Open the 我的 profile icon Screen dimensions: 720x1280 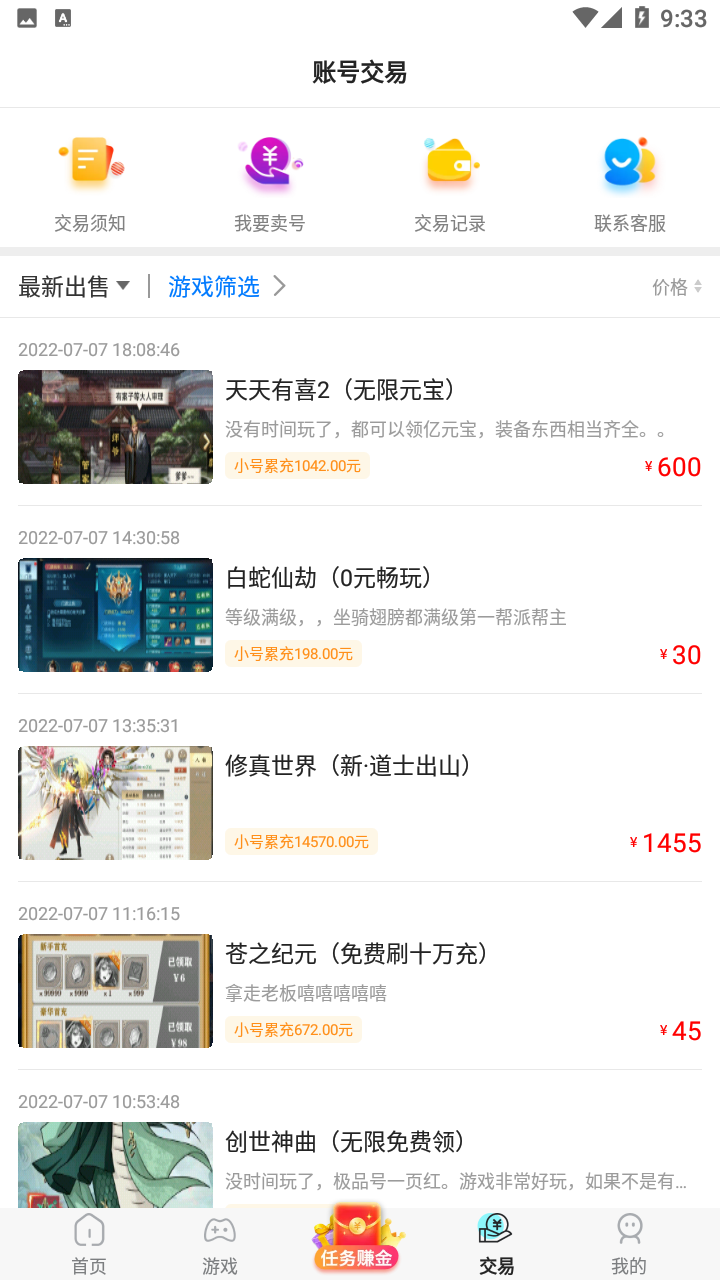click(629, 1243)
